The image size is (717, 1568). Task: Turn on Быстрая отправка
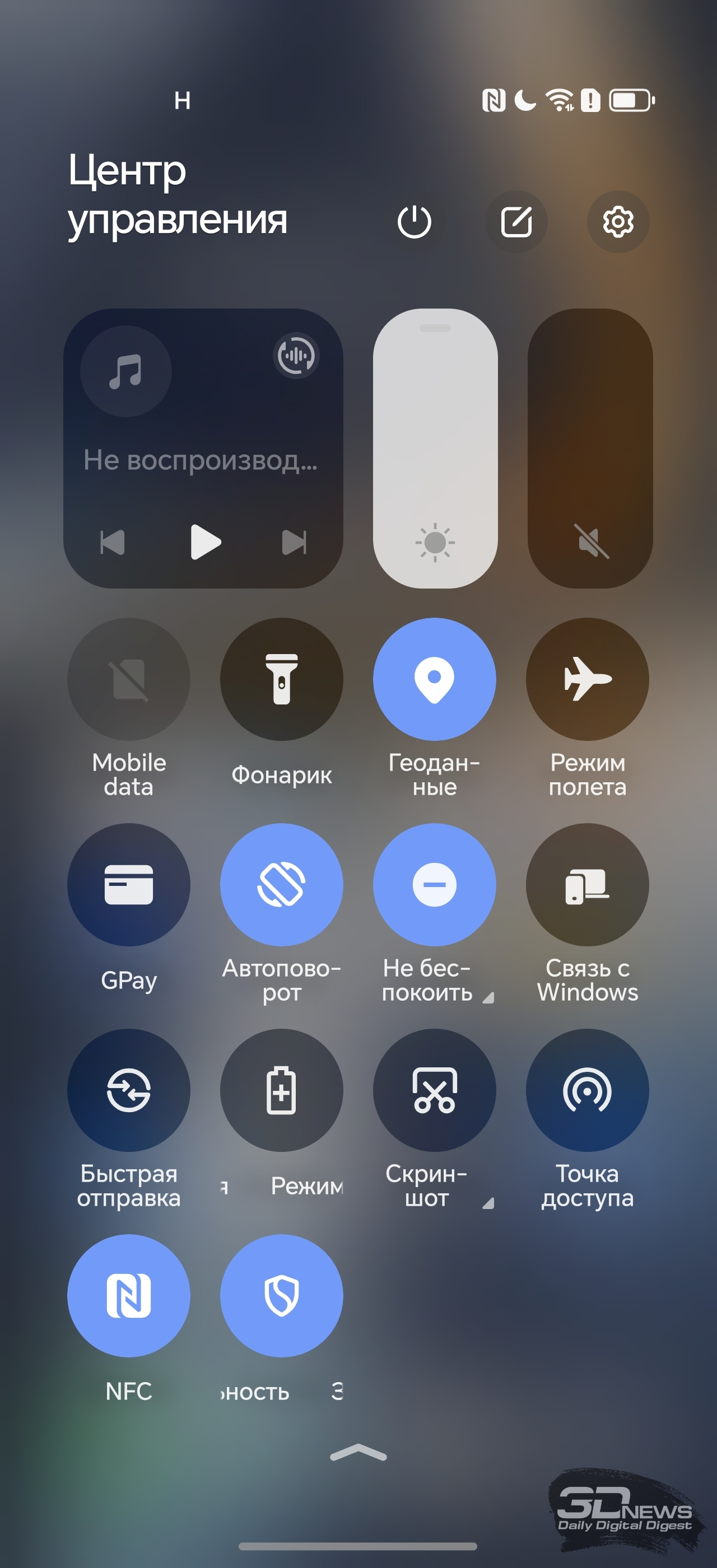point(128,1090)
